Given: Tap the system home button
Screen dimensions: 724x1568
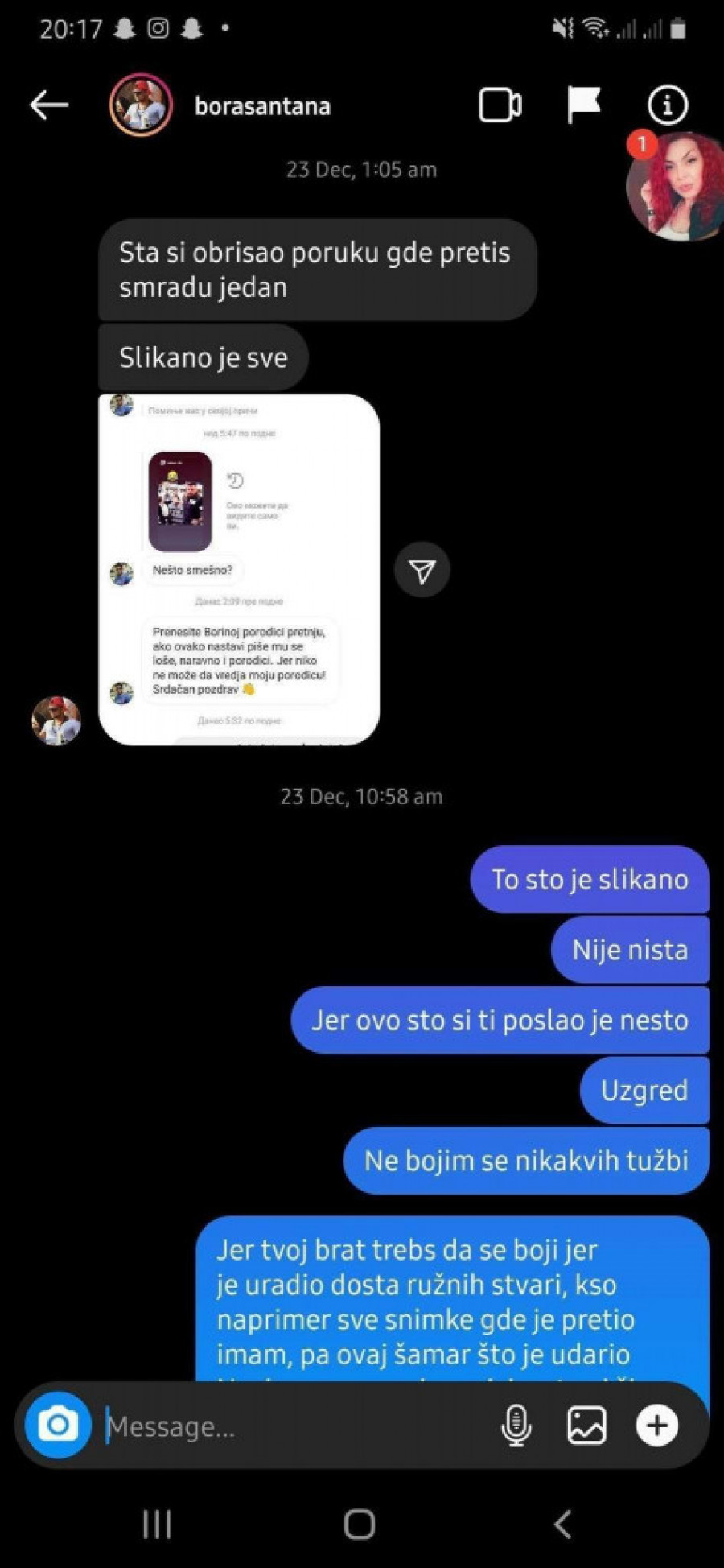Looking at the screenshot, I should (360, 1523).
